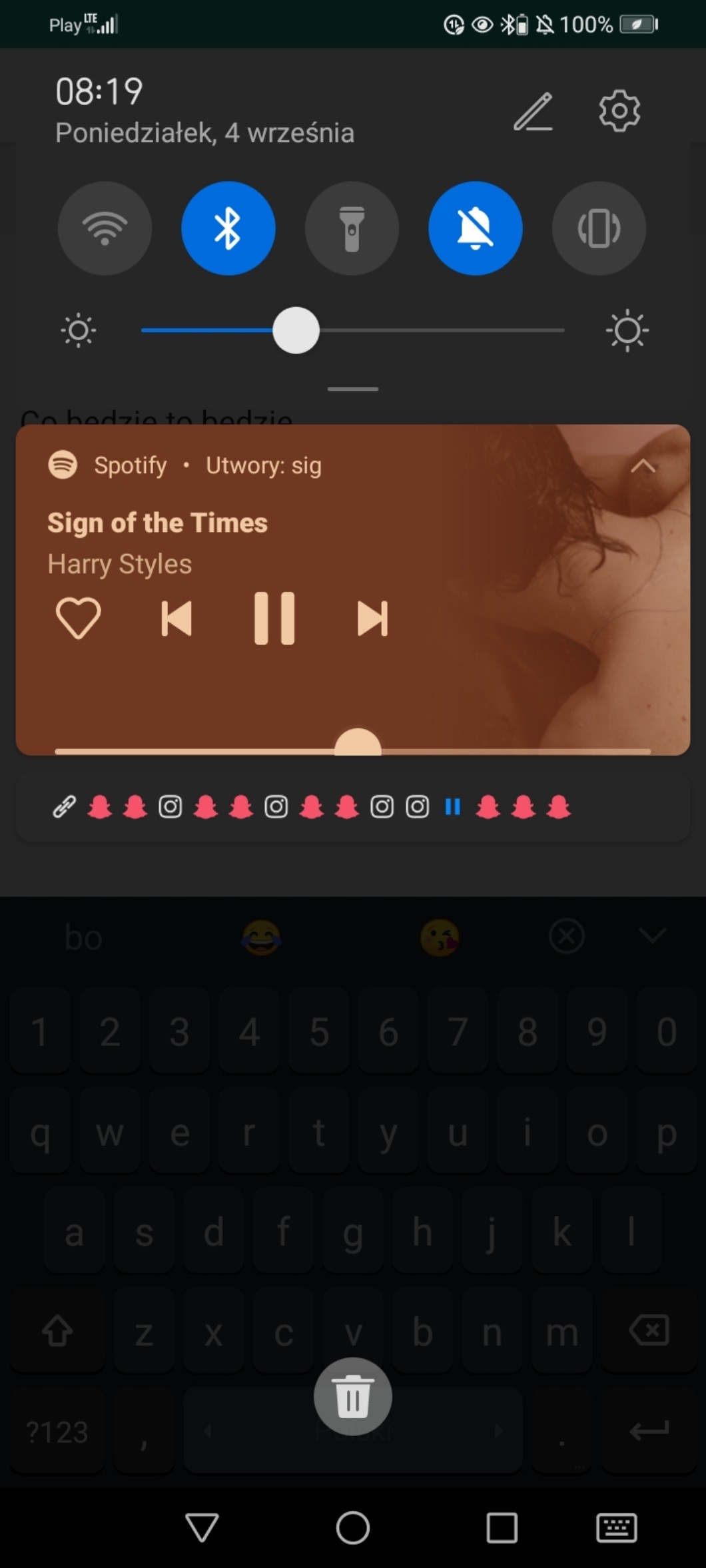Turn off Bluetooth

pyautogui.click(x=228, y=228)
